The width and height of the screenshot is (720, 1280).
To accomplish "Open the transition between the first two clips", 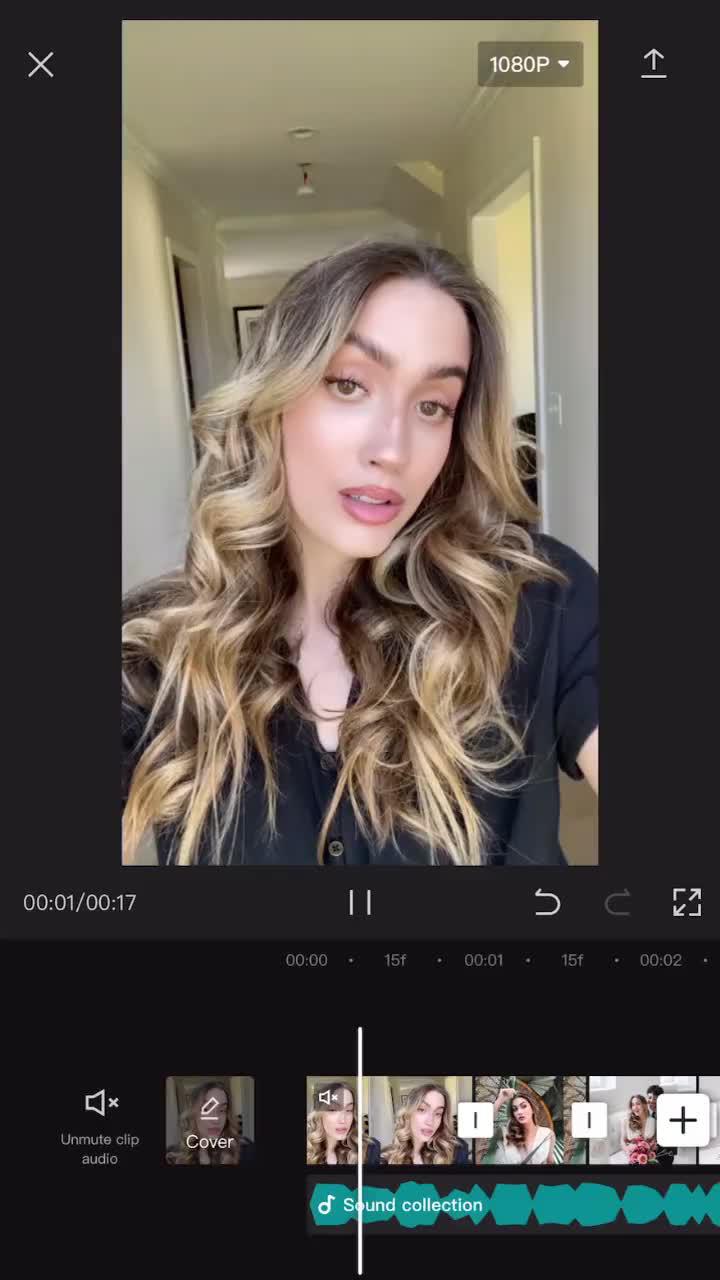I will tap(474, 1120).
